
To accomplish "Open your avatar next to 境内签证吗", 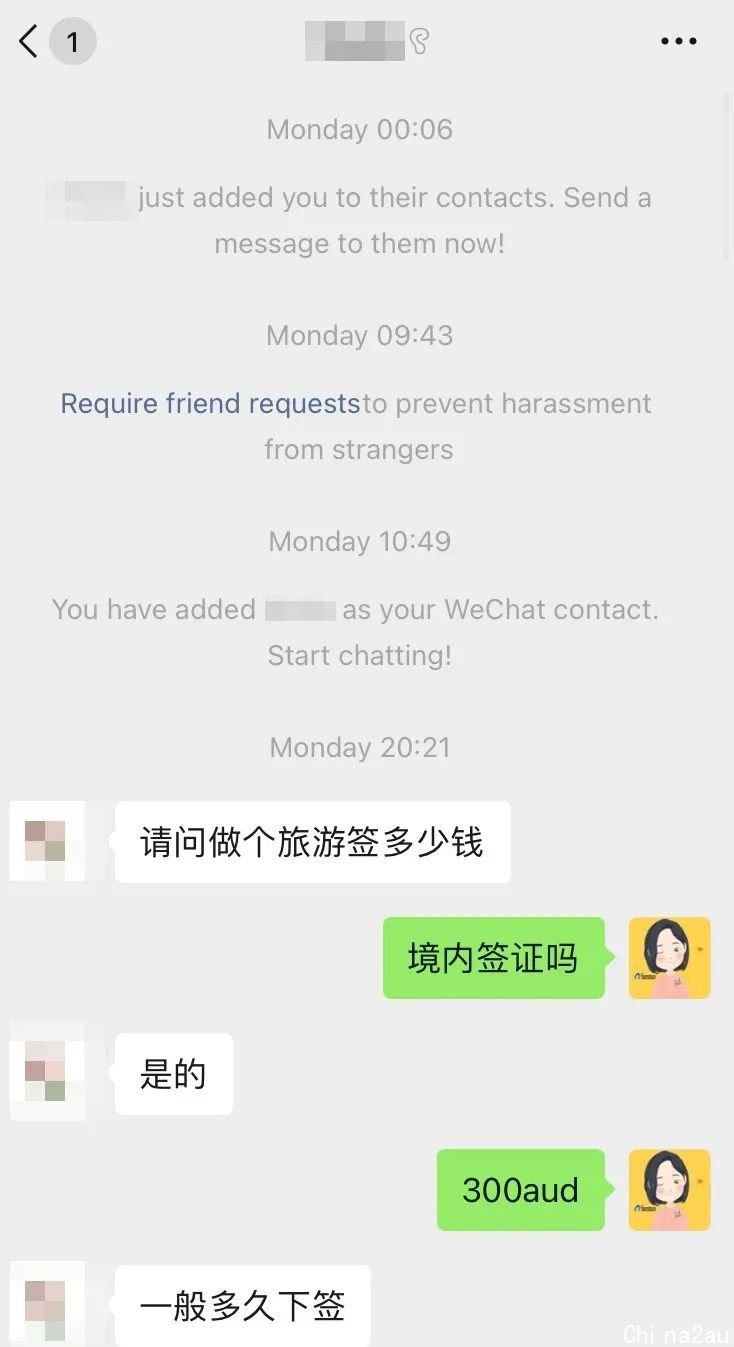I will pos(669,958).
